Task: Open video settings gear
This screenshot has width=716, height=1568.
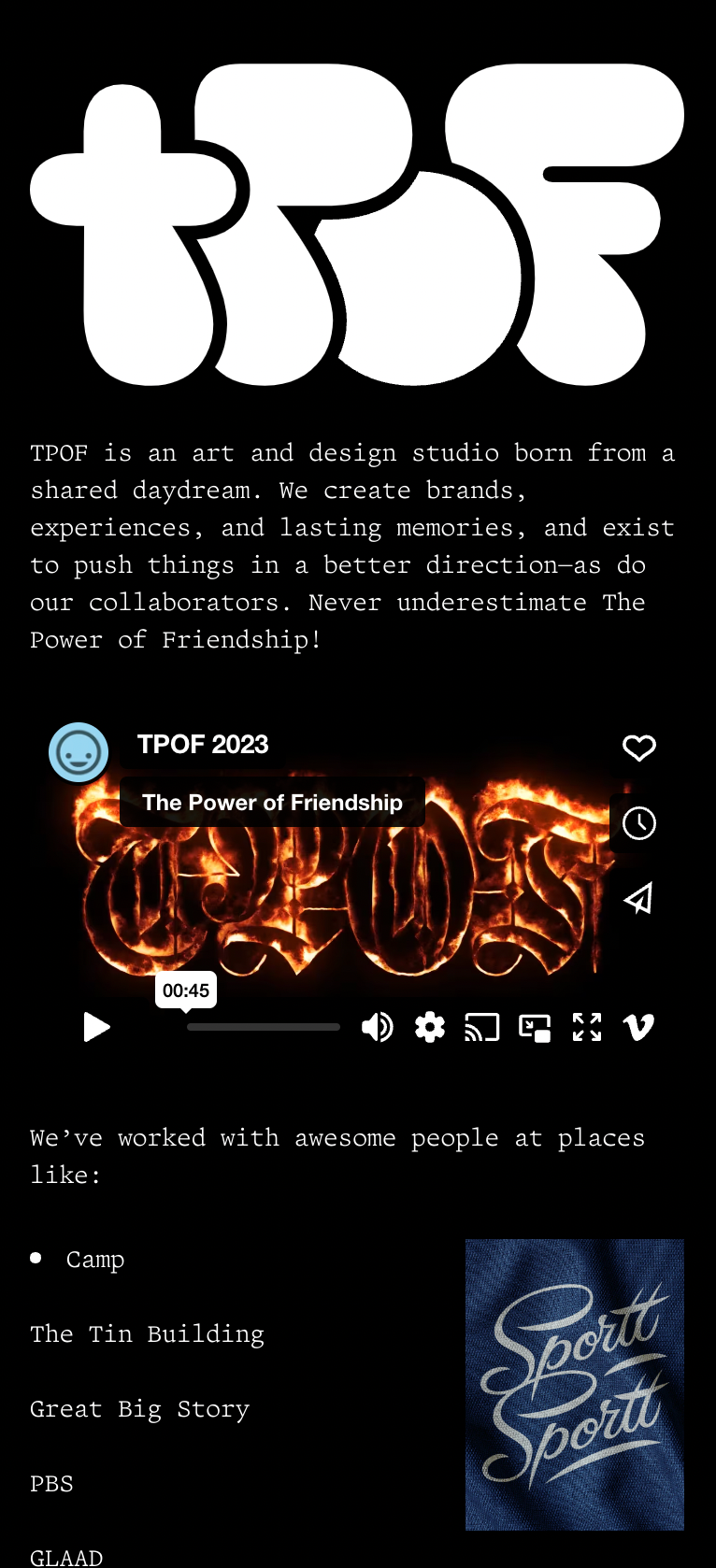Action: pos(430,1027)
